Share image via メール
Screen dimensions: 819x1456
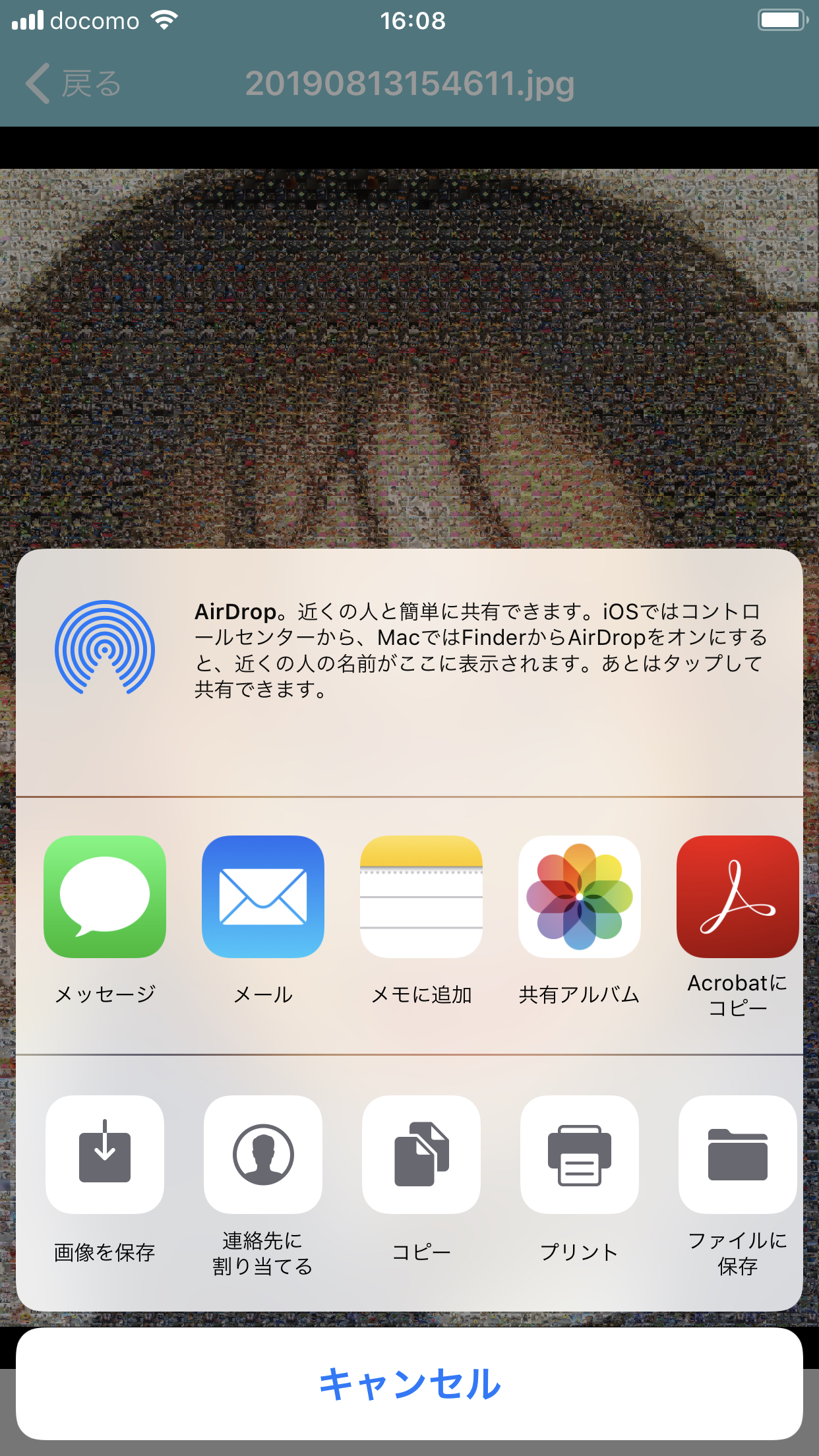tap(263, 897)
